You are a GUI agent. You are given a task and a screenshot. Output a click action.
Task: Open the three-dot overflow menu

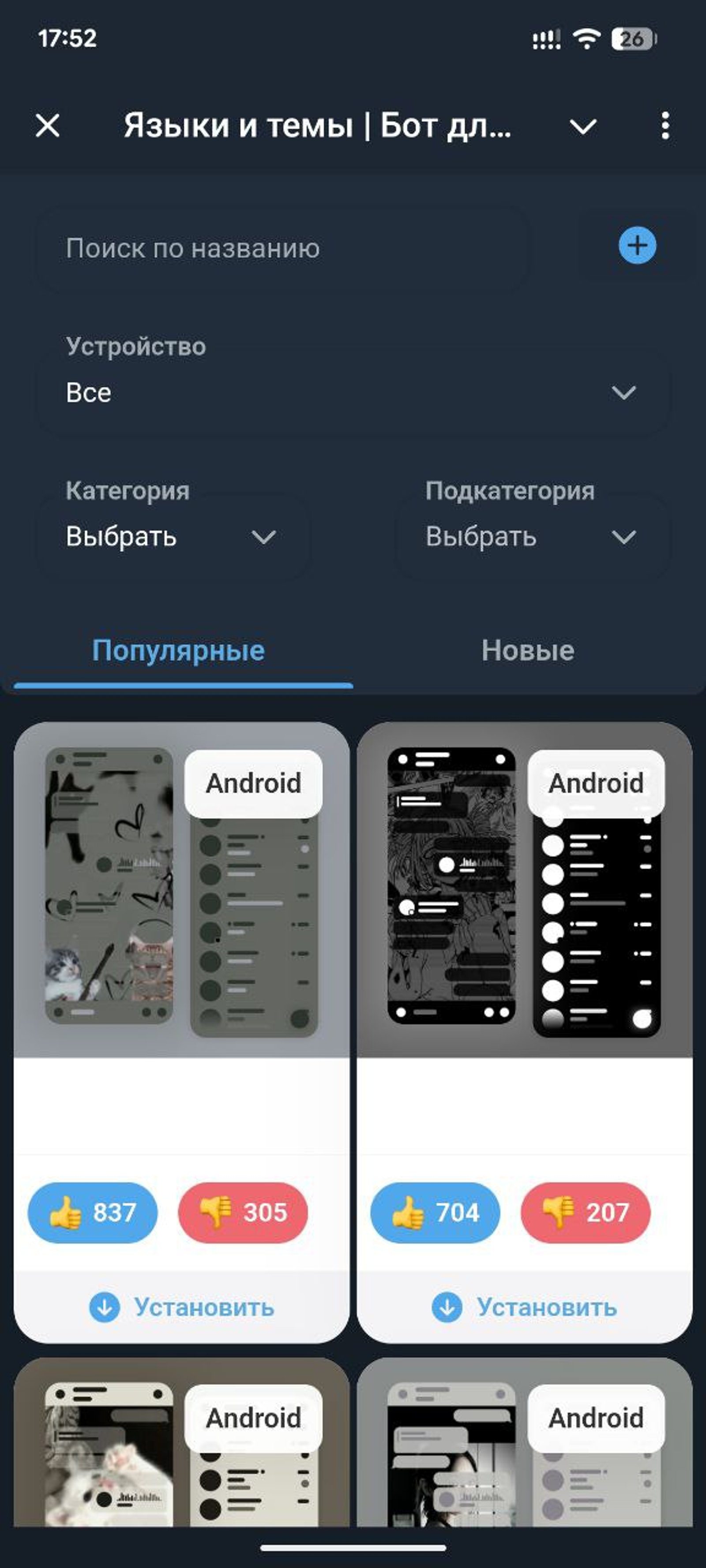pos(665,126)
